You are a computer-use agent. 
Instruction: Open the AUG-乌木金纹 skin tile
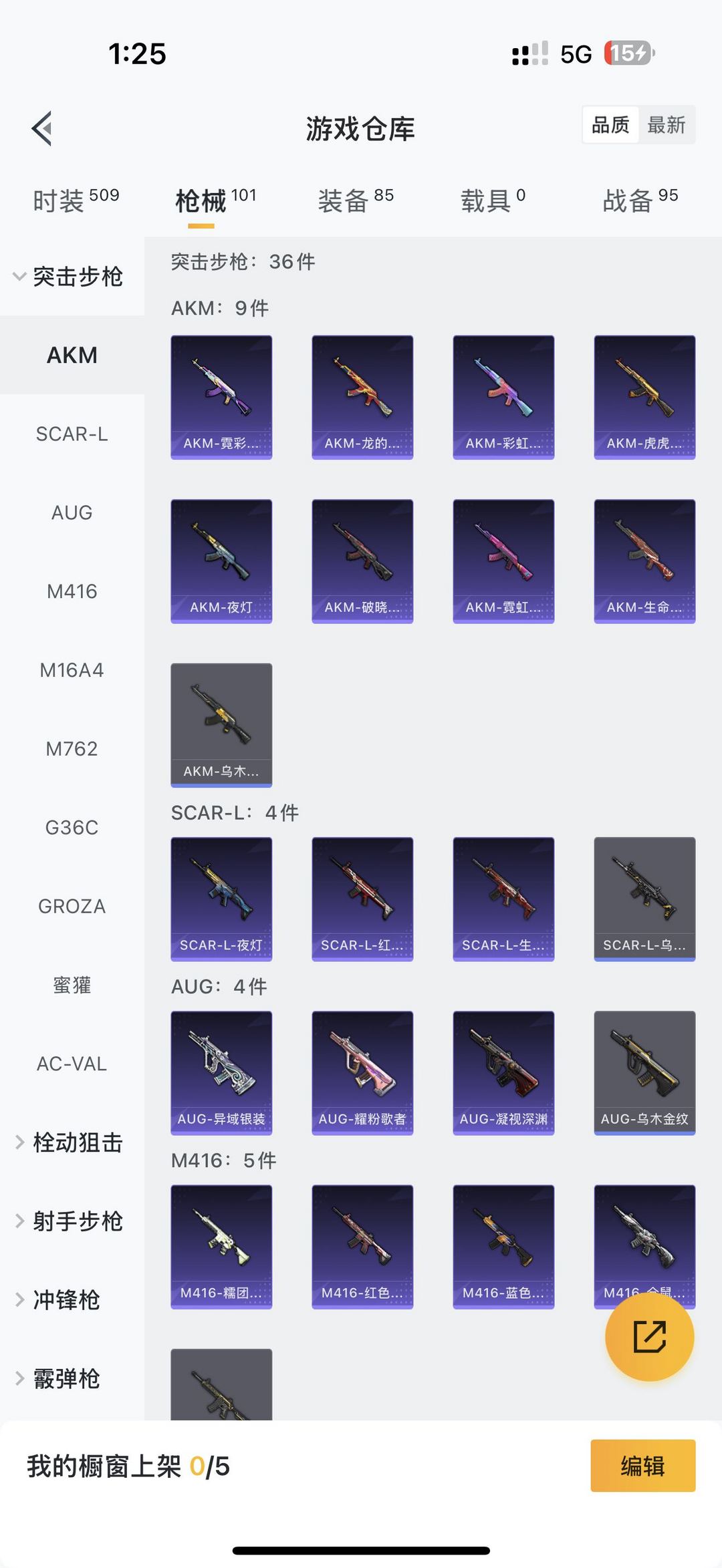[x=644, y=1073]
